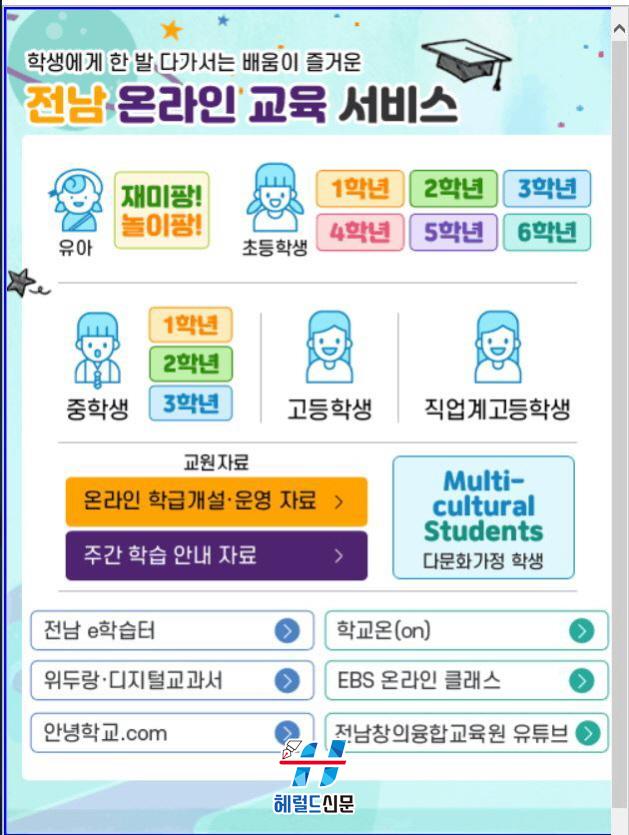Select 초등학생 2학년 button
629x835 pixels.
click(x=453, y=188)
